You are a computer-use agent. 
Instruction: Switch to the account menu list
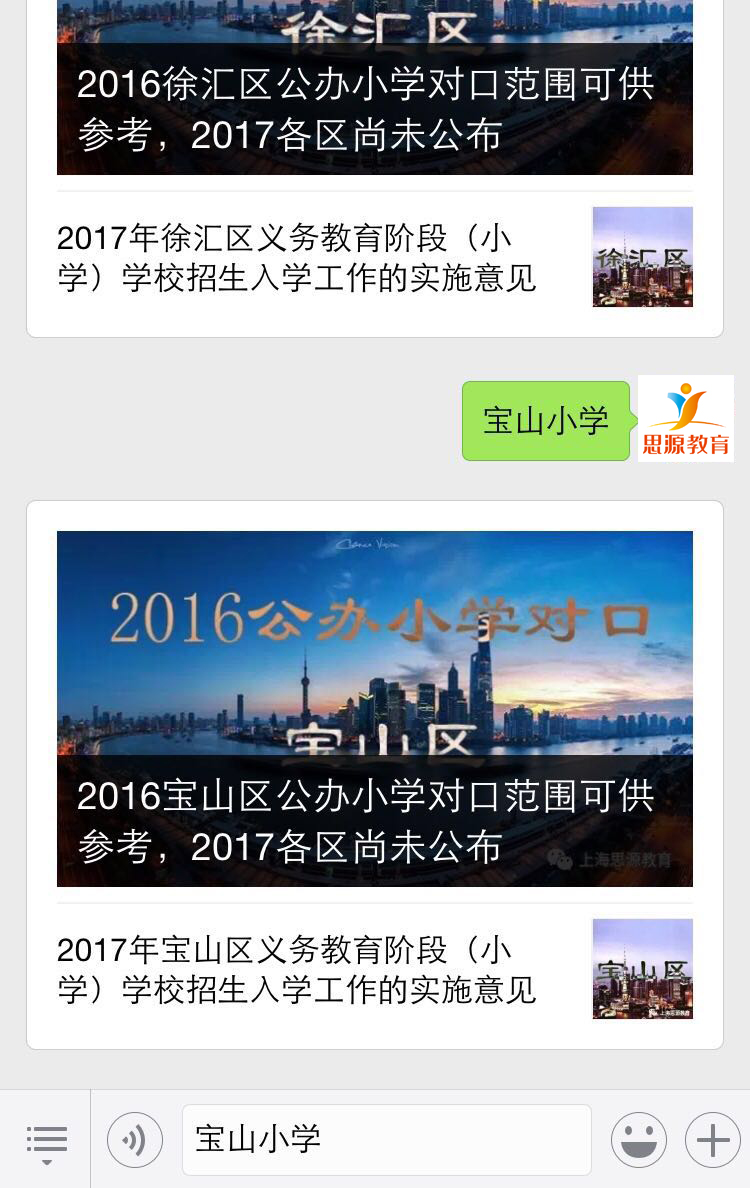coord(46,1140)
